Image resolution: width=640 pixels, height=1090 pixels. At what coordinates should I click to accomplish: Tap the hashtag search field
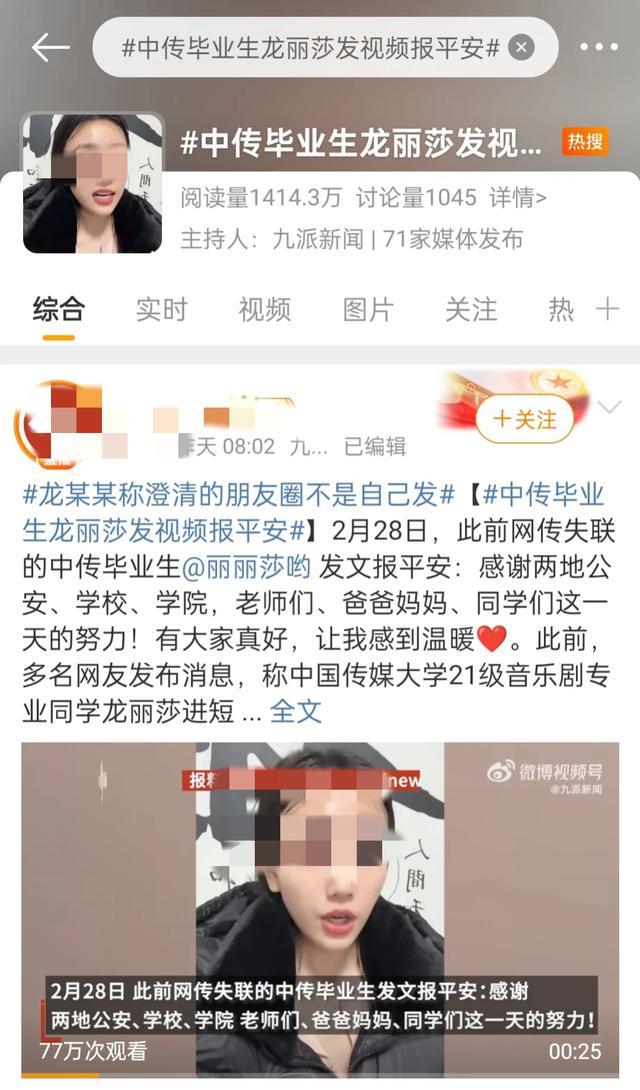pyautogui.click(x=310, y=48)
